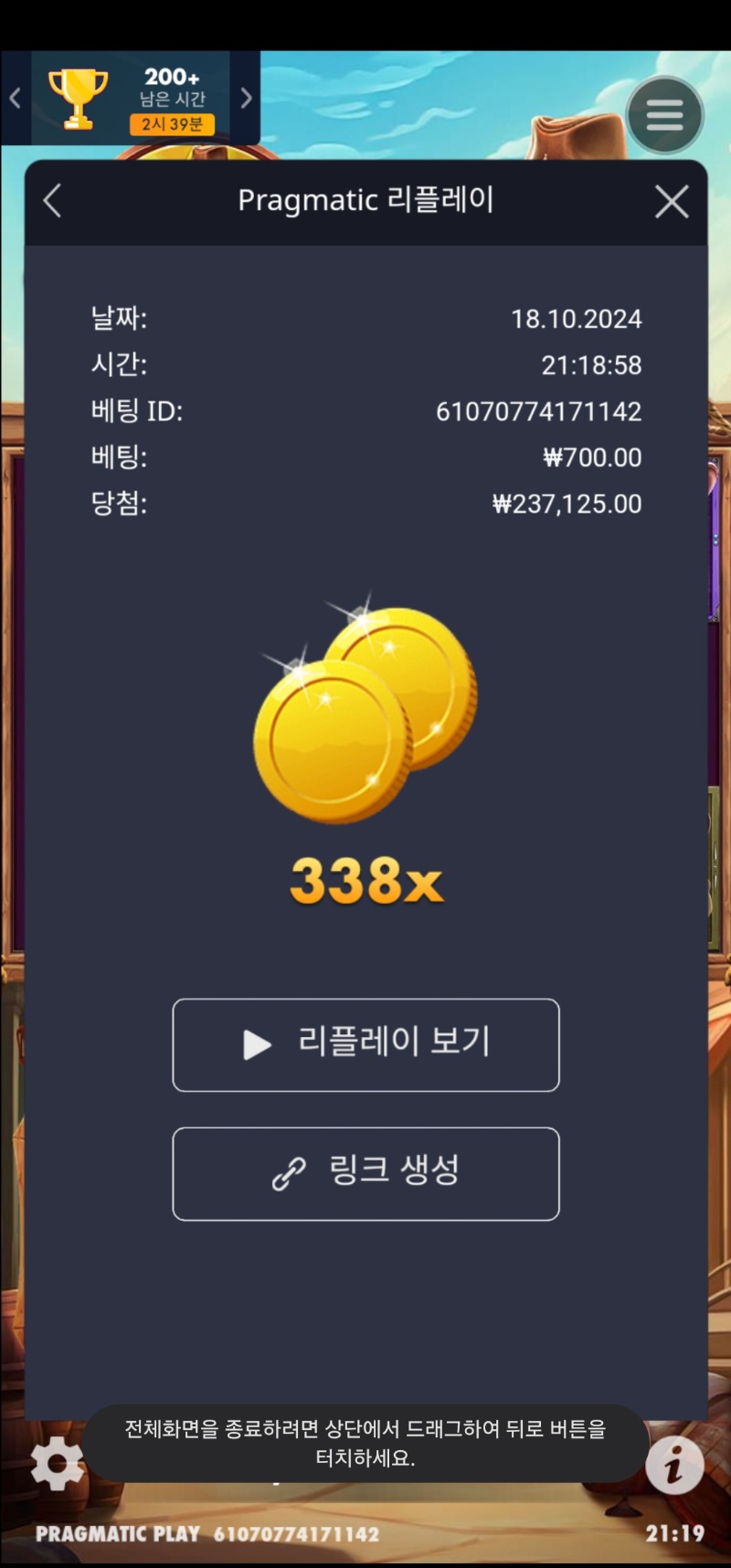Close the Pragmatic 리플레이 dialog
This screenshot has height=1568, width=731.
pyautogui.click(x=672, y=202)
